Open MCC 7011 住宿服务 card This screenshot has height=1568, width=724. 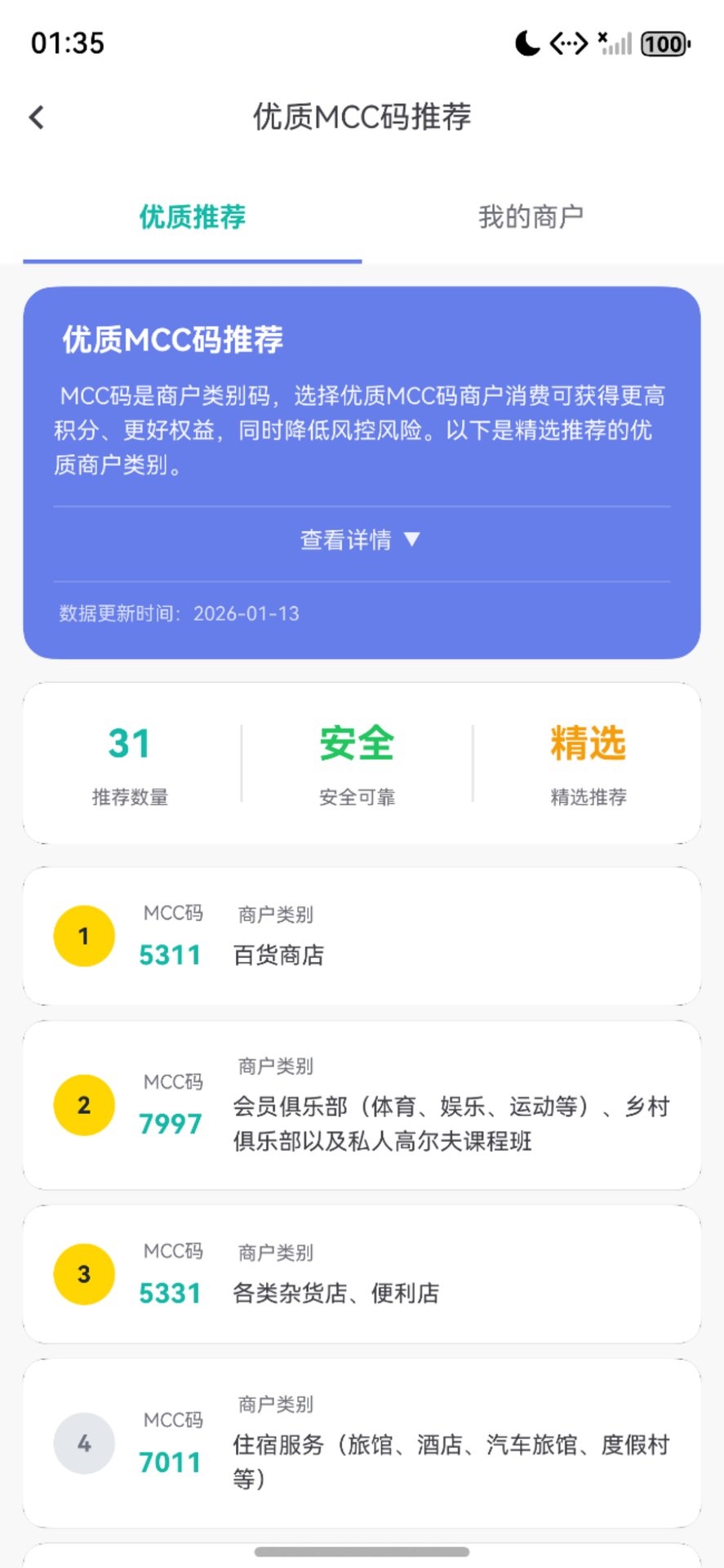(x=362, y=1443)
